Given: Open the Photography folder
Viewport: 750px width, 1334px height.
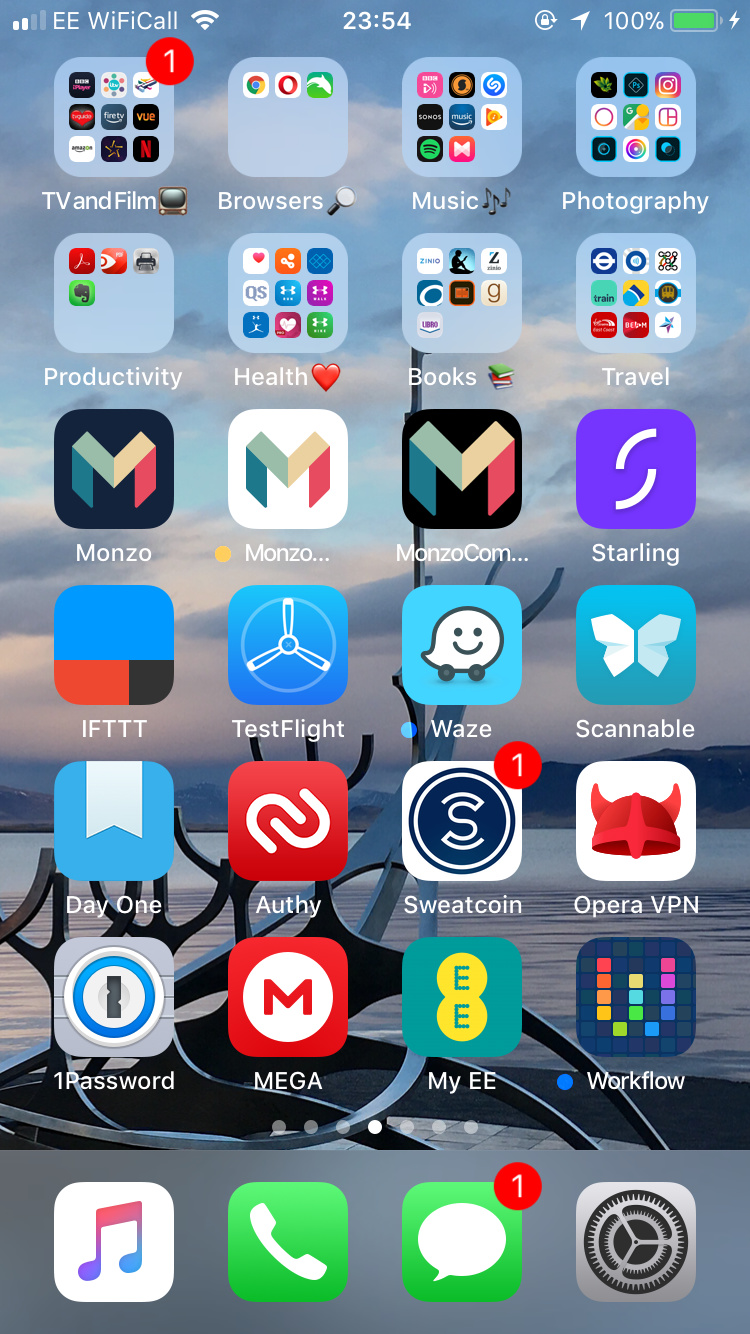Looking at the screenshot, I should tap(636, 117).
